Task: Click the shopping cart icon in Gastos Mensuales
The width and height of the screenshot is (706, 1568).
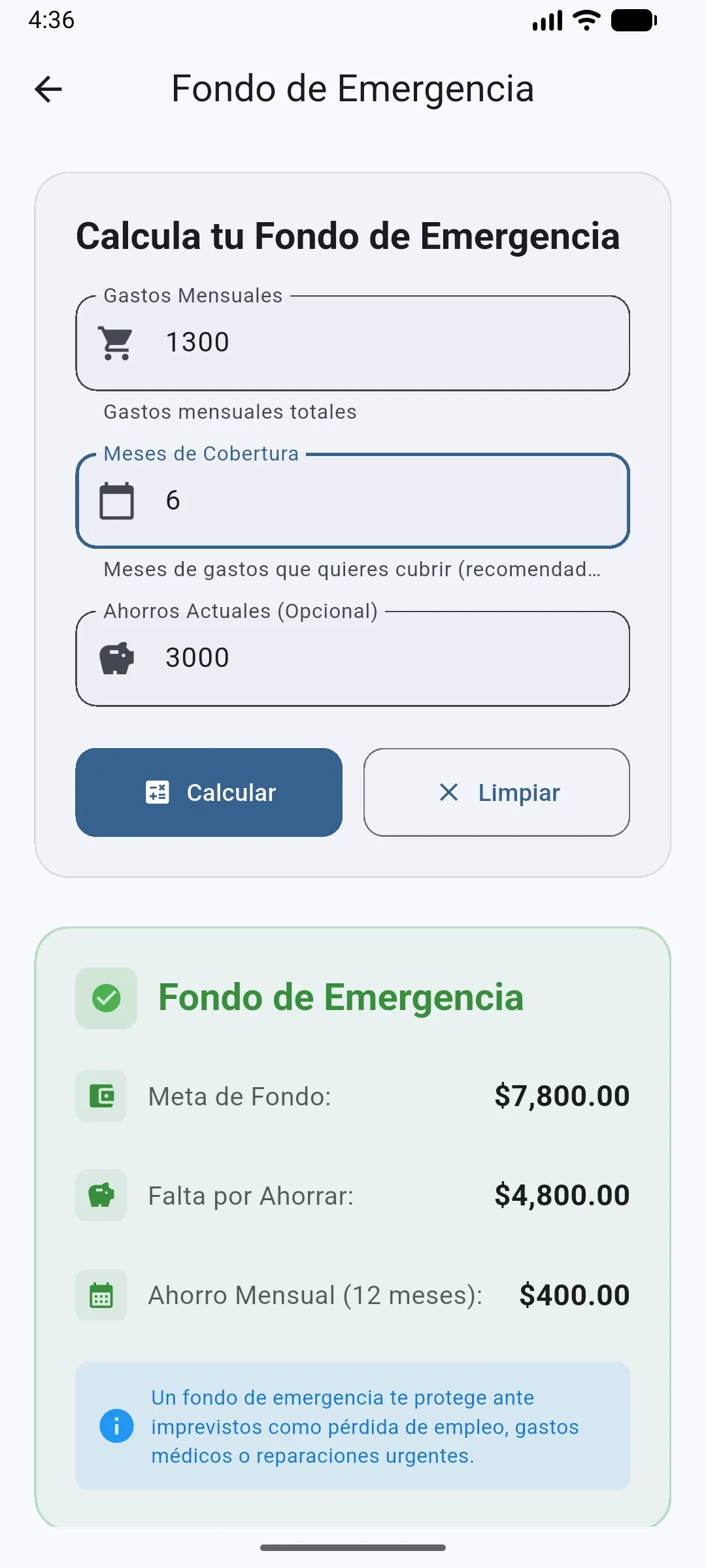Action: click(116, 342)
